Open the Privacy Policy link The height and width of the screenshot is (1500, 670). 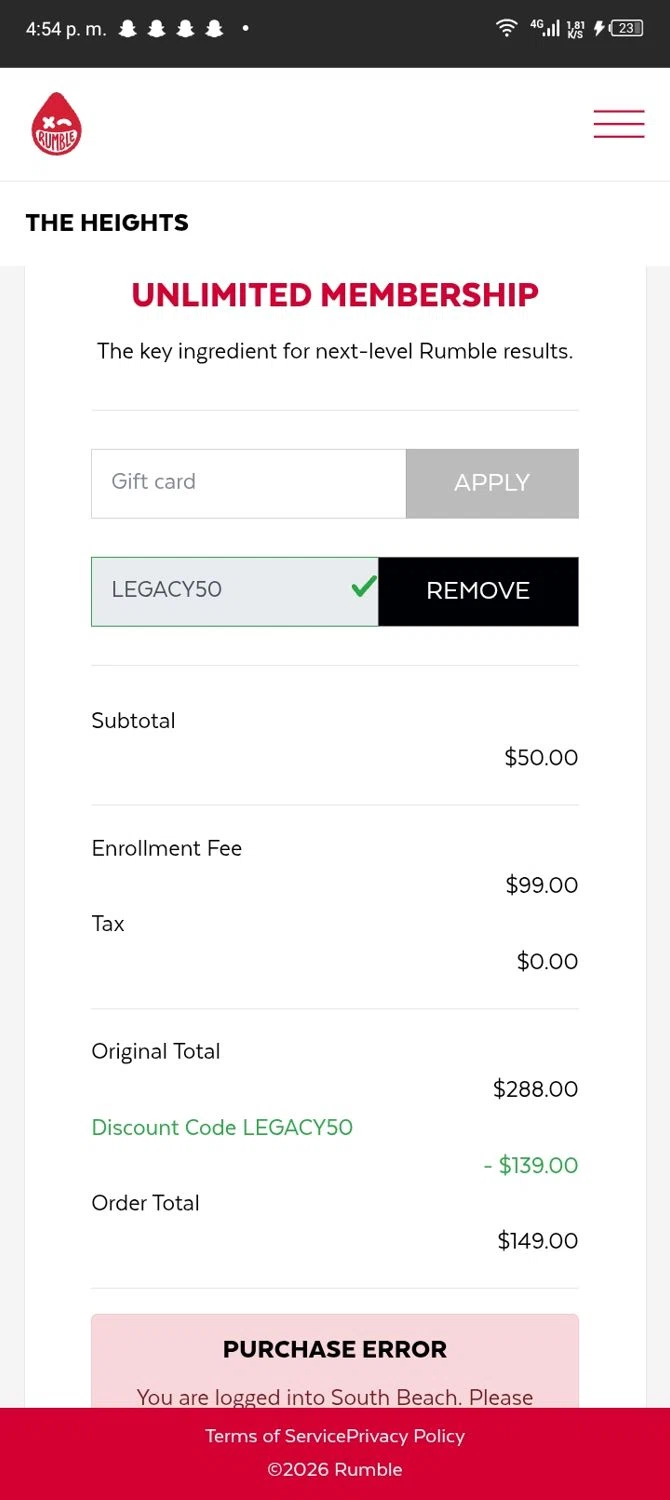[406, 1436]
